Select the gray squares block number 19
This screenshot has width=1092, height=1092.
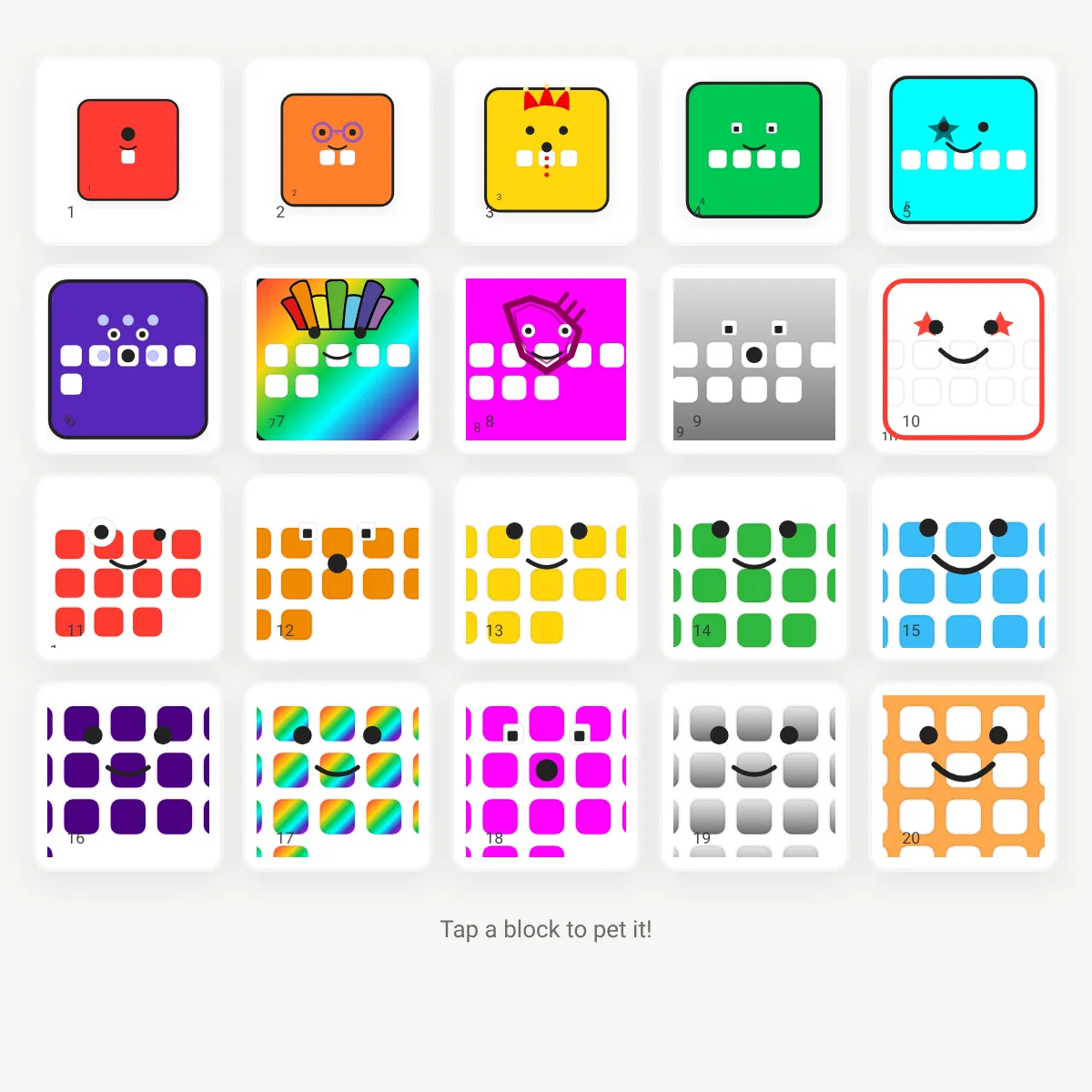tap(754, 776)
